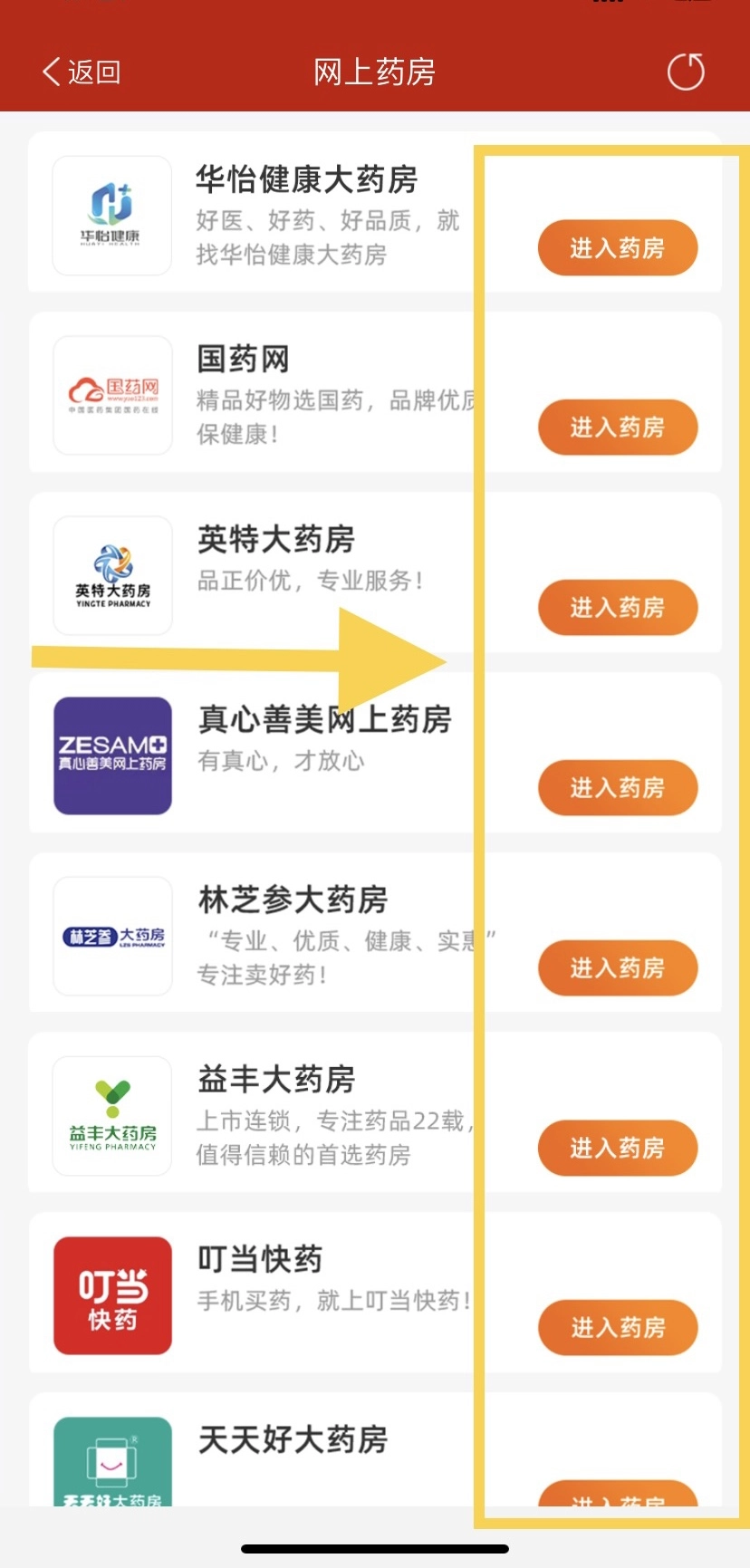This screenshot has width=750, height=1568.
Task: Refresh the 网上药房 page
Action: pos(686,72)
